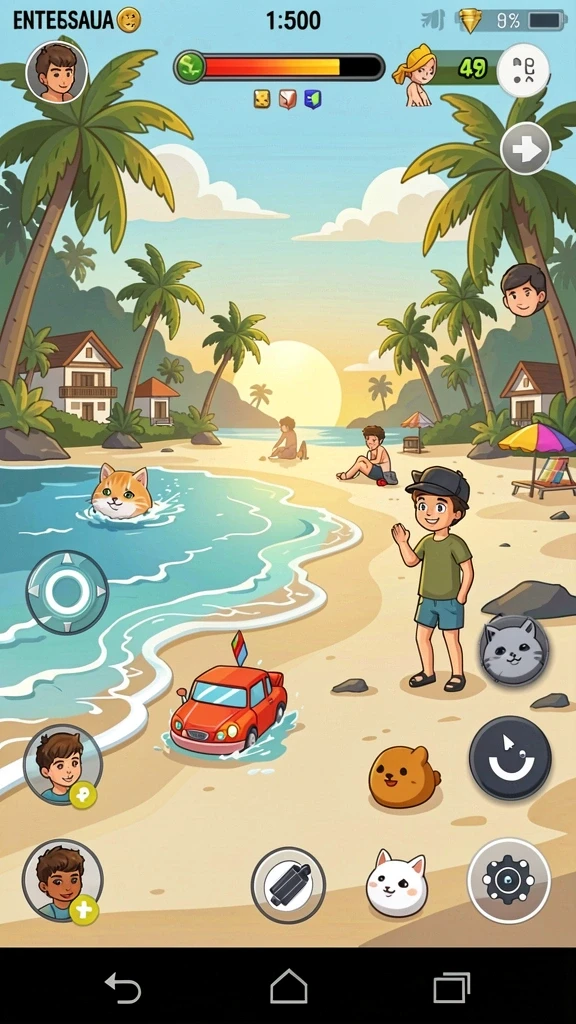Add the upper boy character with plus badge

(63, 765)
